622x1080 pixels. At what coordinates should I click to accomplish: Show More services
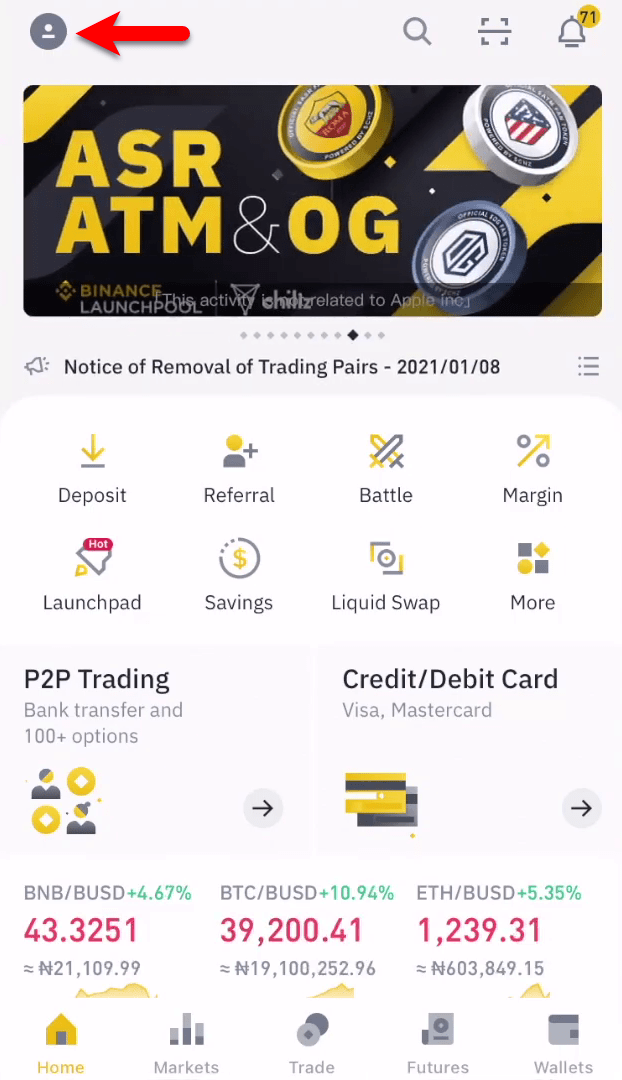point(532,576)
